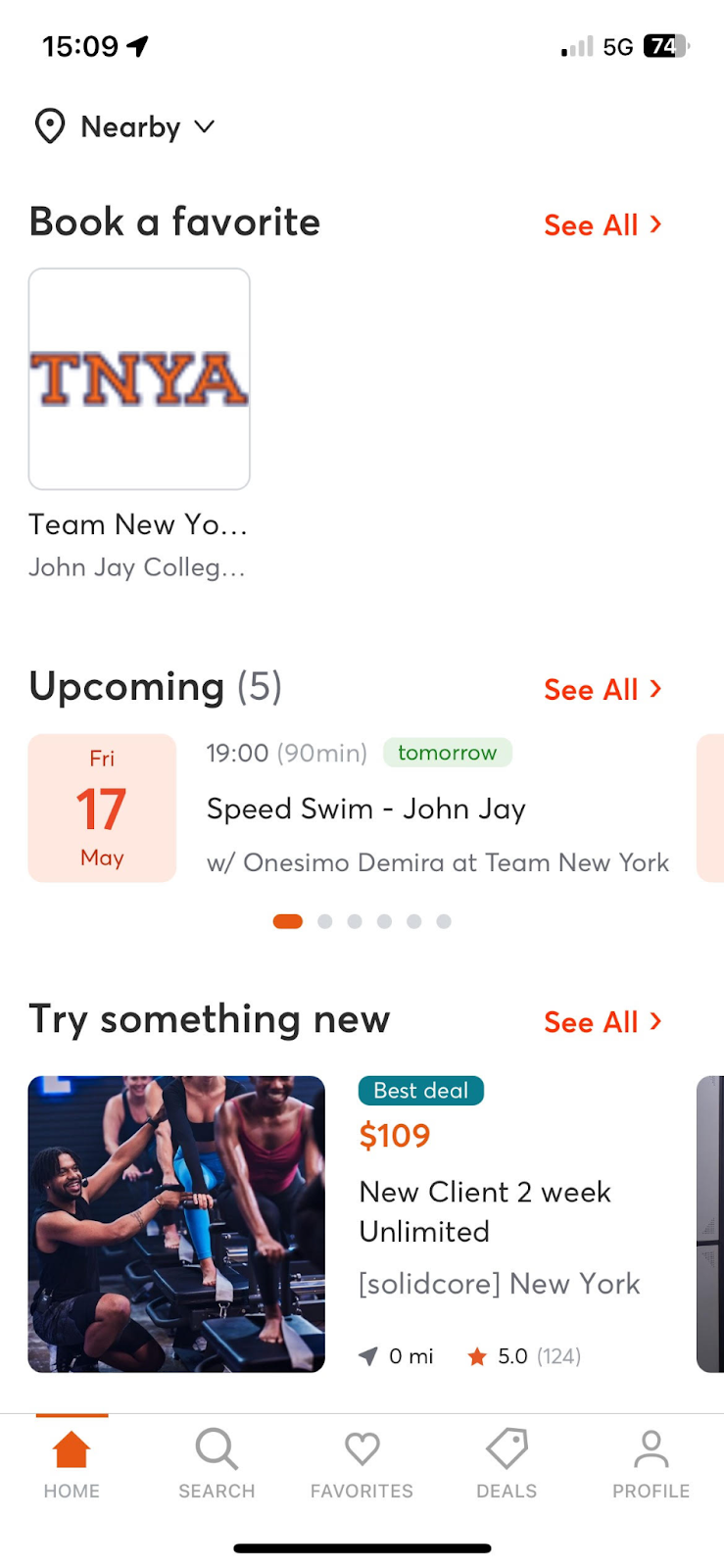Open the Team New York favorite tile
This screenshot has width=724, height=1568.
point(139,424)
